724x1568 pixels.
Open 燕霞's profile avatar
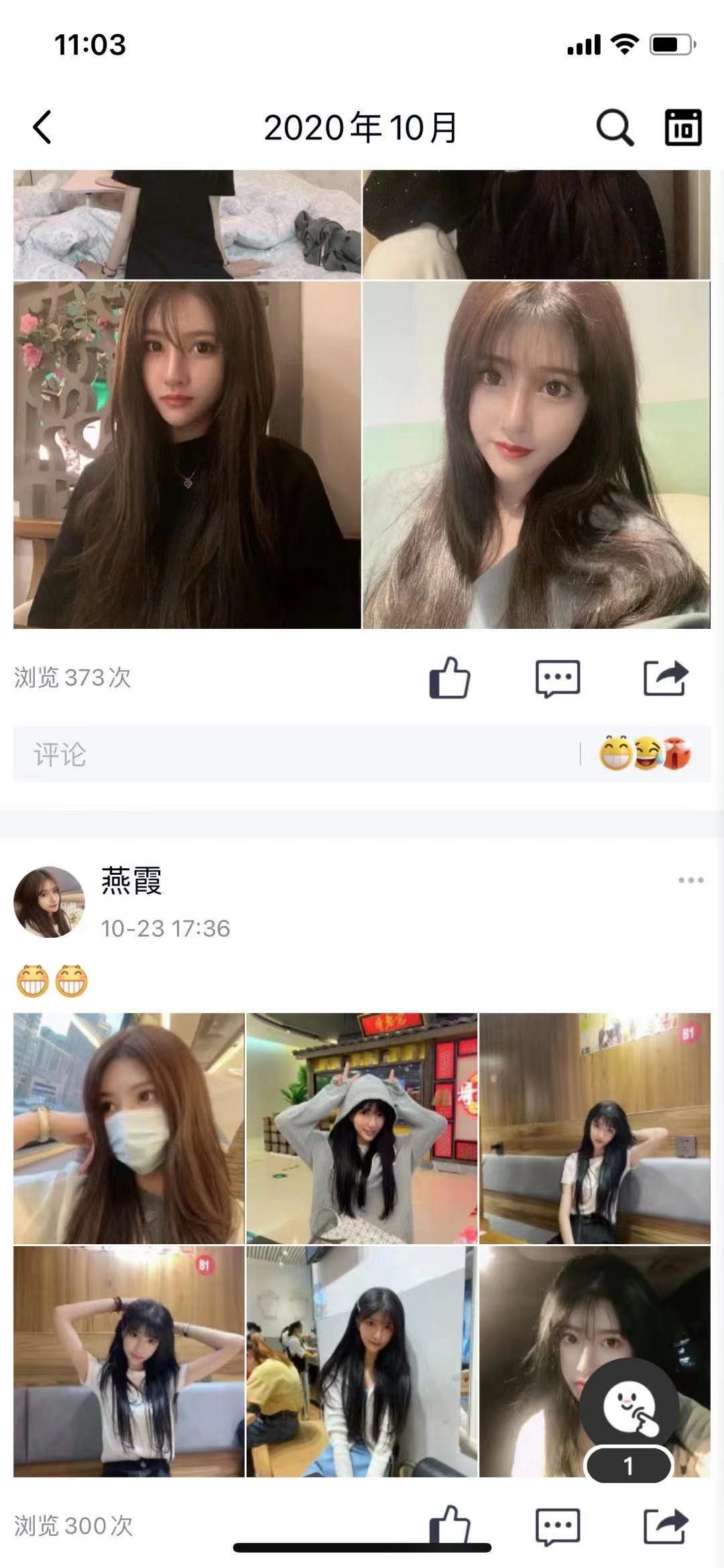coord(49,902)
